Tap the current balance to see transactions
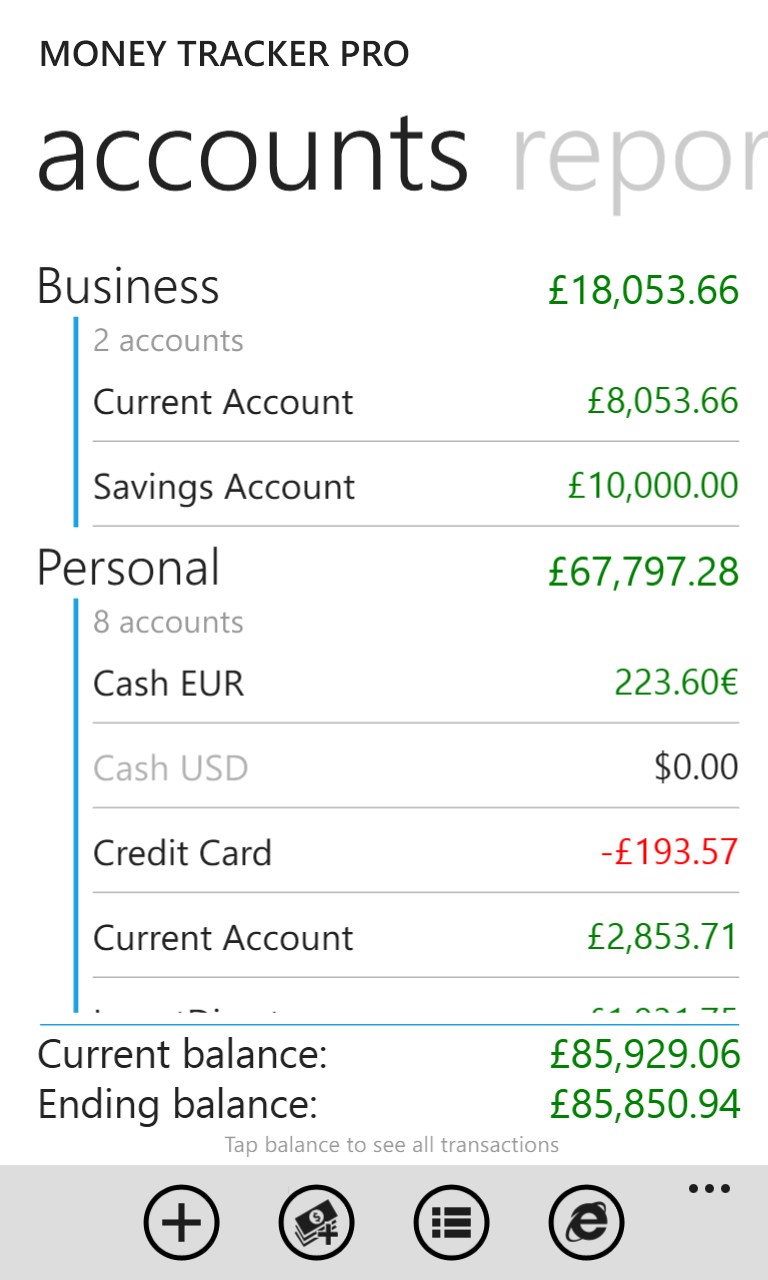This screenshot has height=1280, width=768. [643, 1054]
